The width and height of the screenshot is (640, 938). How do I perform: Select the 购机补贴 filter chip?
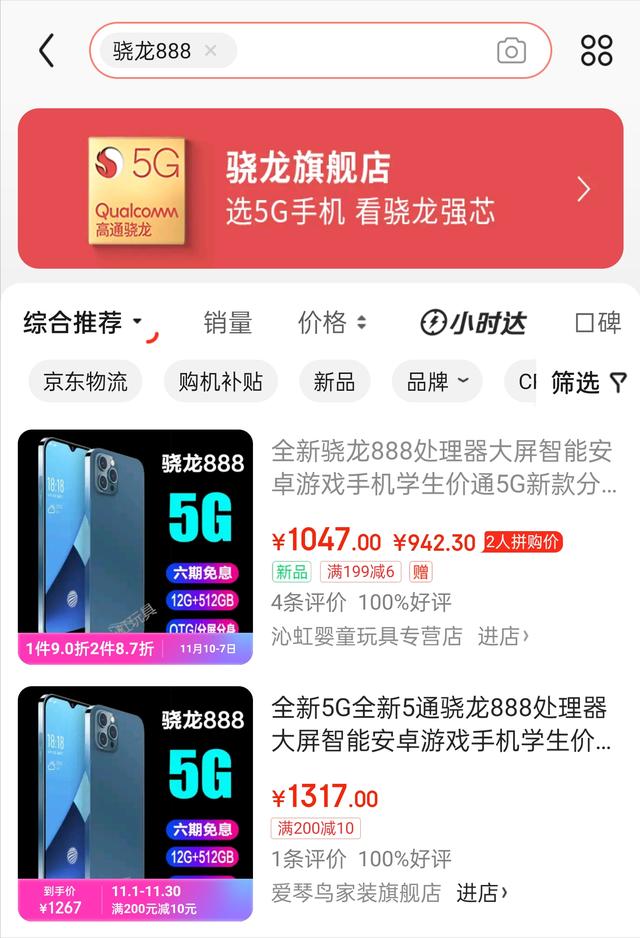[x=221, y=382]
